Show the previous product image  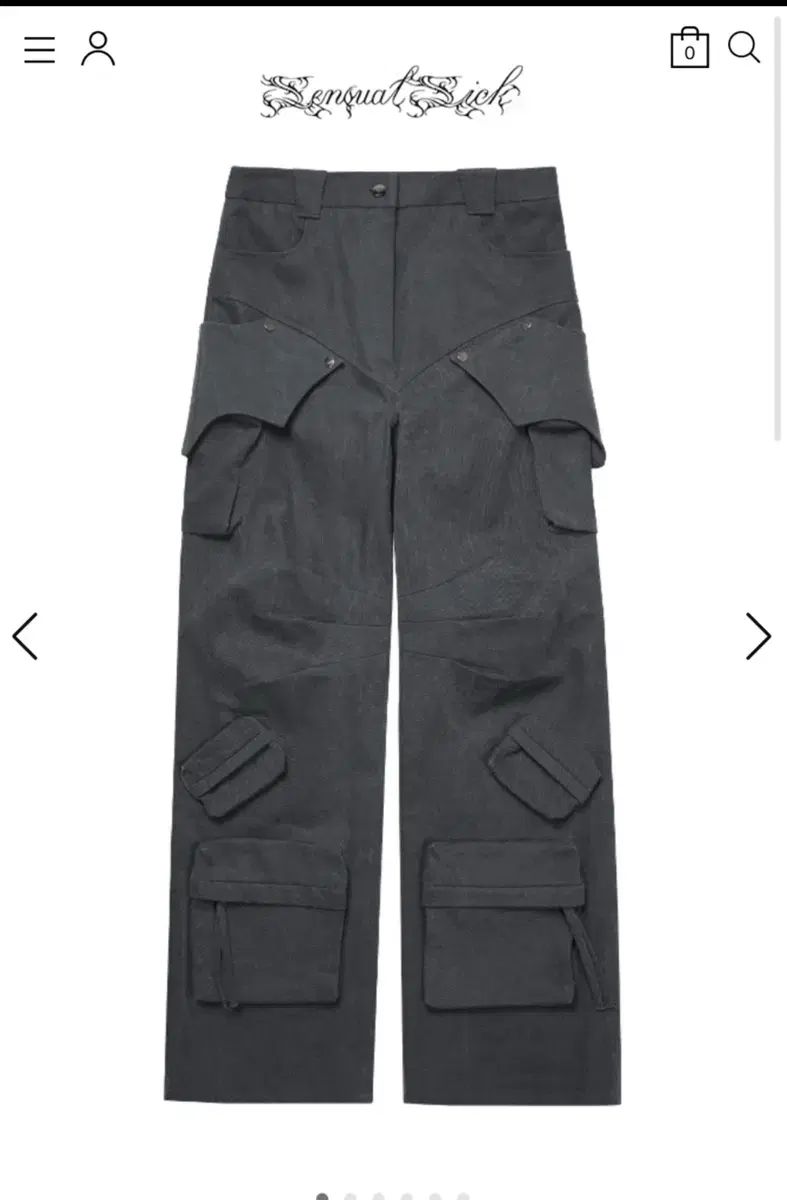pyautogui.click(x=25, y=636)
